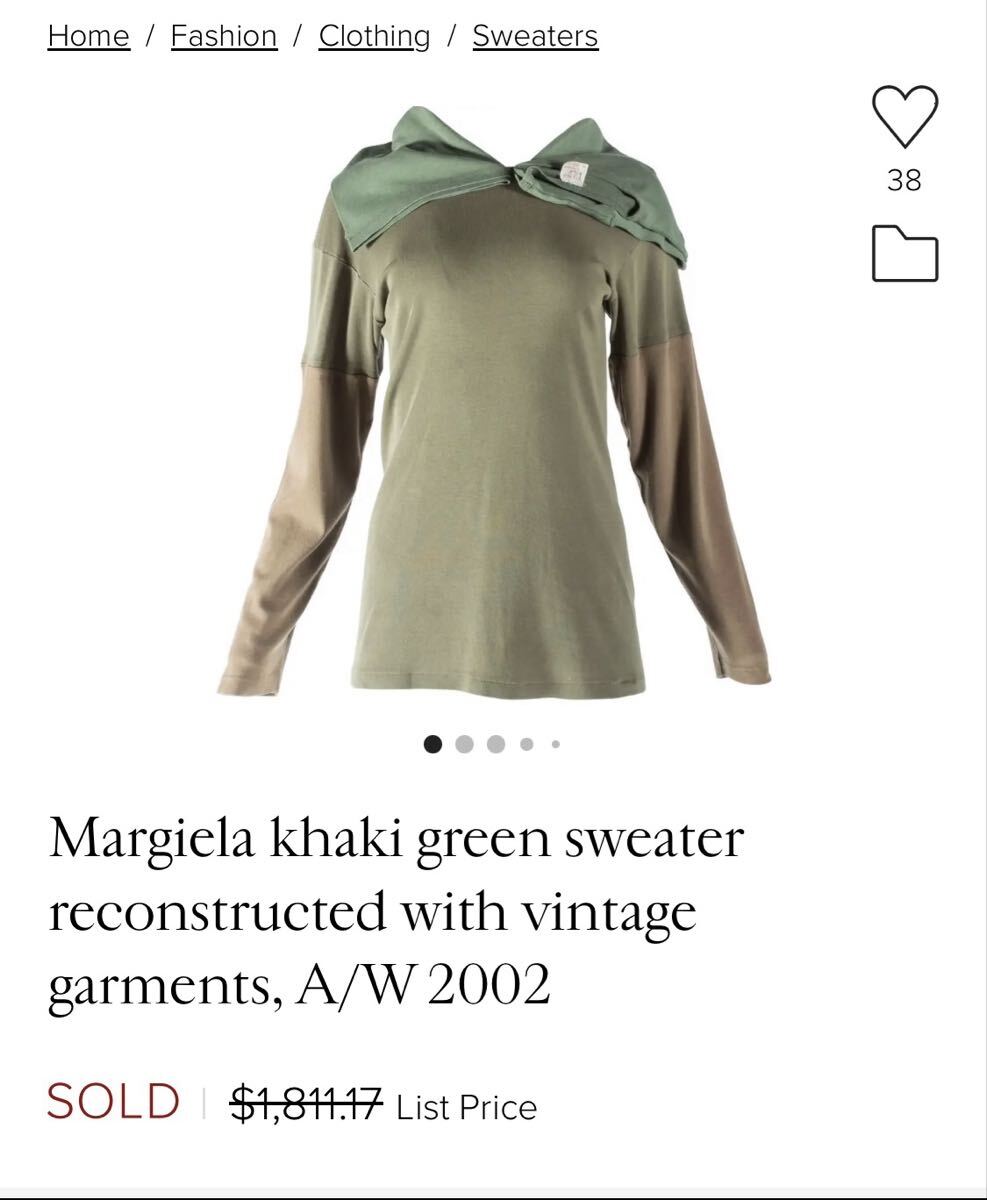Navigate to the Sweaters category link
Image resolution: width=987 pixels, height=1200 pixels.
point(535,36)
